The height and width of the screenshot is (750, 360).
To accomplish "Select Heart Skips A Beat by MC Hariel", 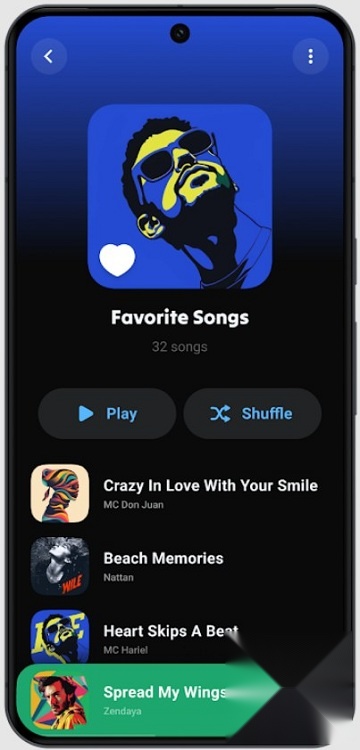I will 180,636.
